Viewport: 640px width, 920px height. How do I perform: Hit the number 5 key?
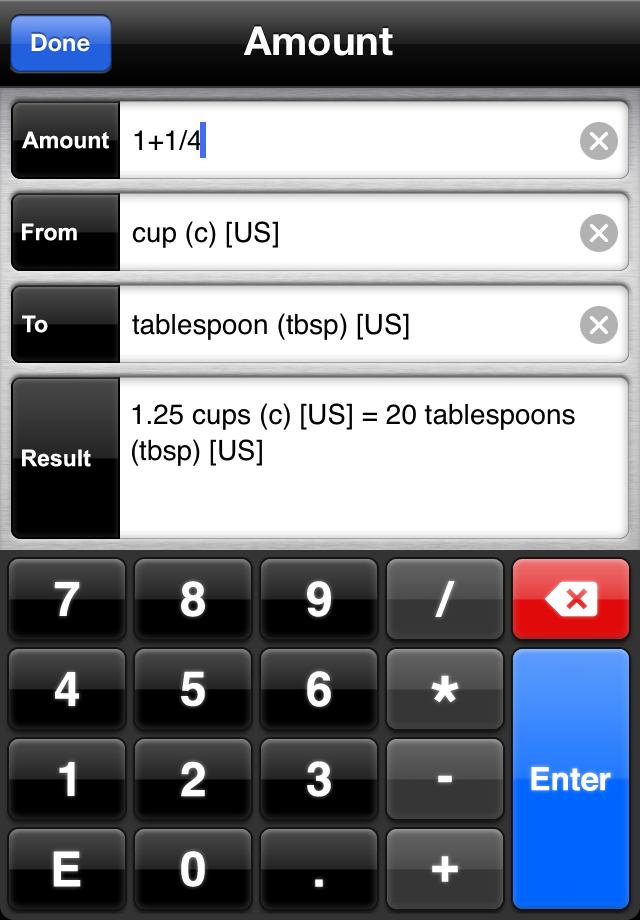(193, 689)
